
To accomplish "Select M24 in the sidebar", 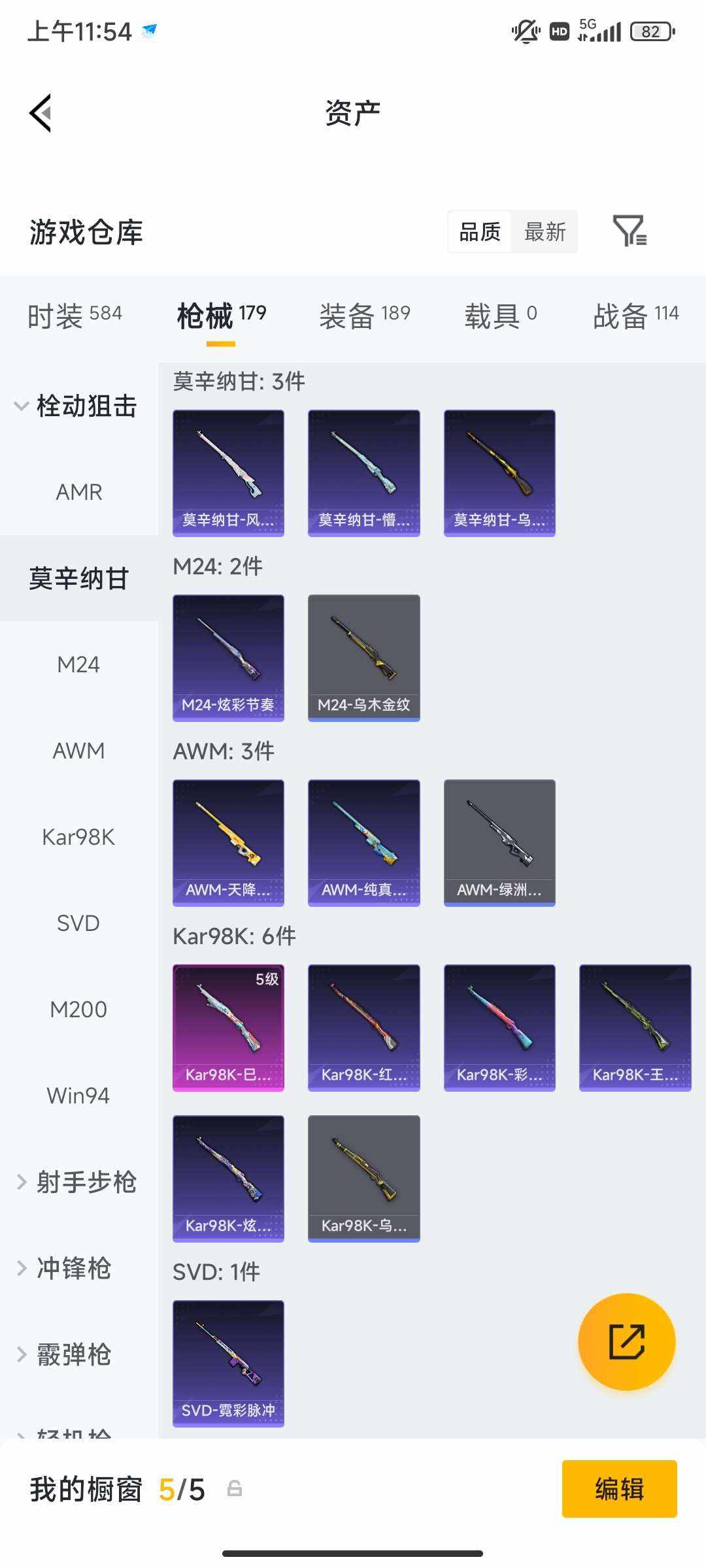I will [77, 664].
